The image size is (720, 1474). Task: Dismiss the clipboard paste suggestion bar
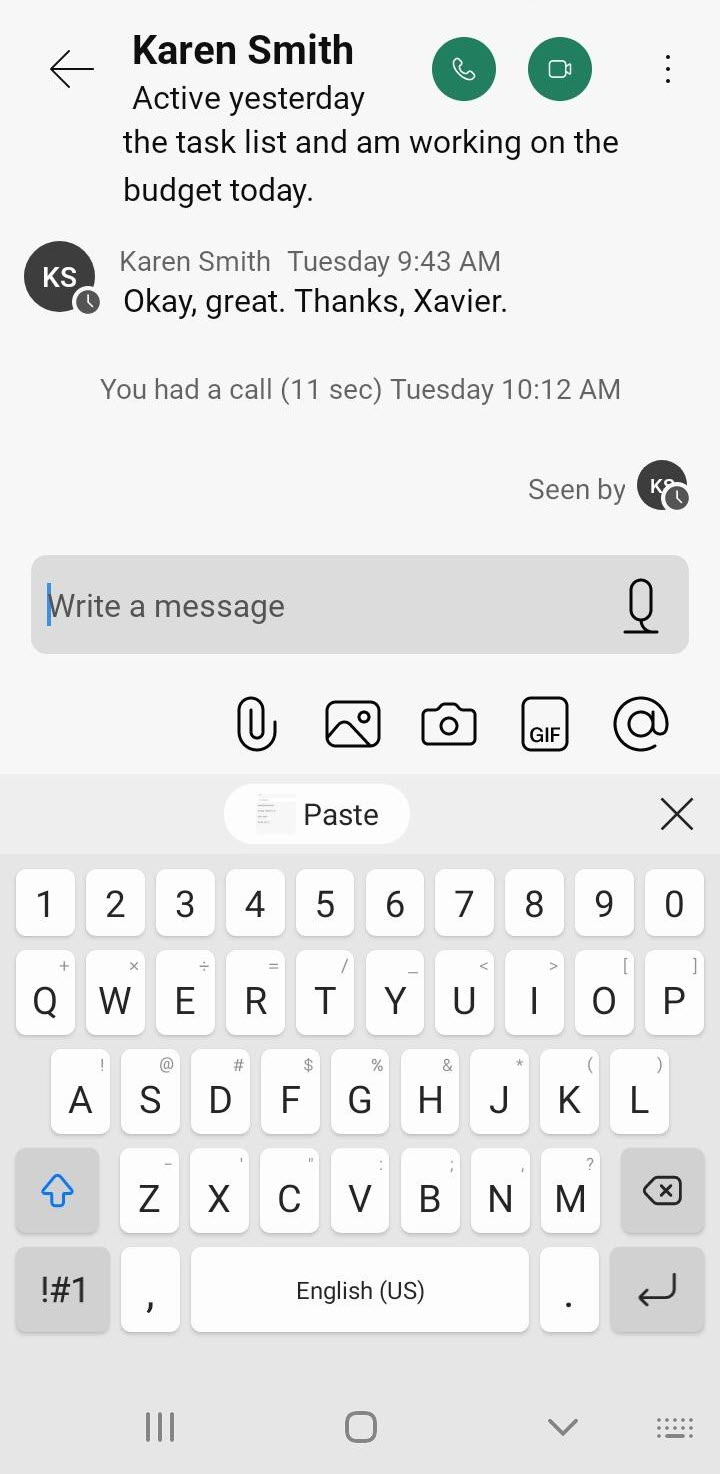pyautogui.click(x=677, y=814)
